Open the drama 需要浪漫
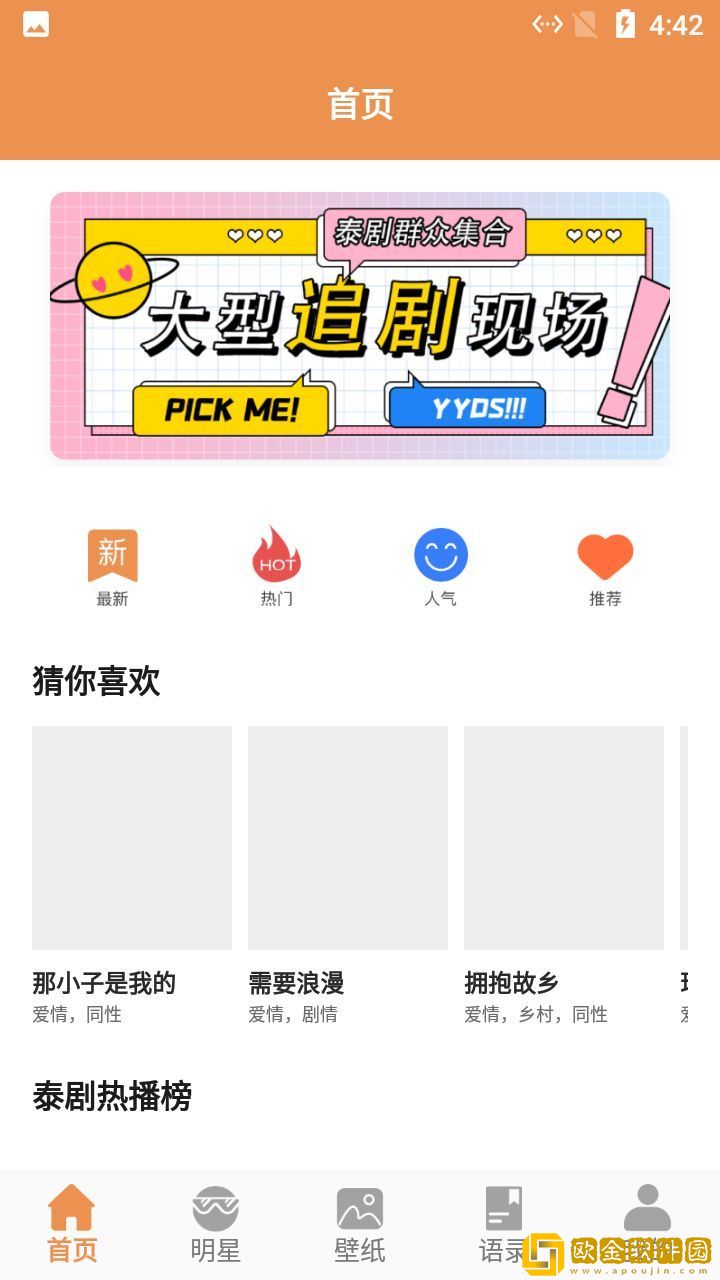Screen dimensions: 720x1280 [297, 983]
